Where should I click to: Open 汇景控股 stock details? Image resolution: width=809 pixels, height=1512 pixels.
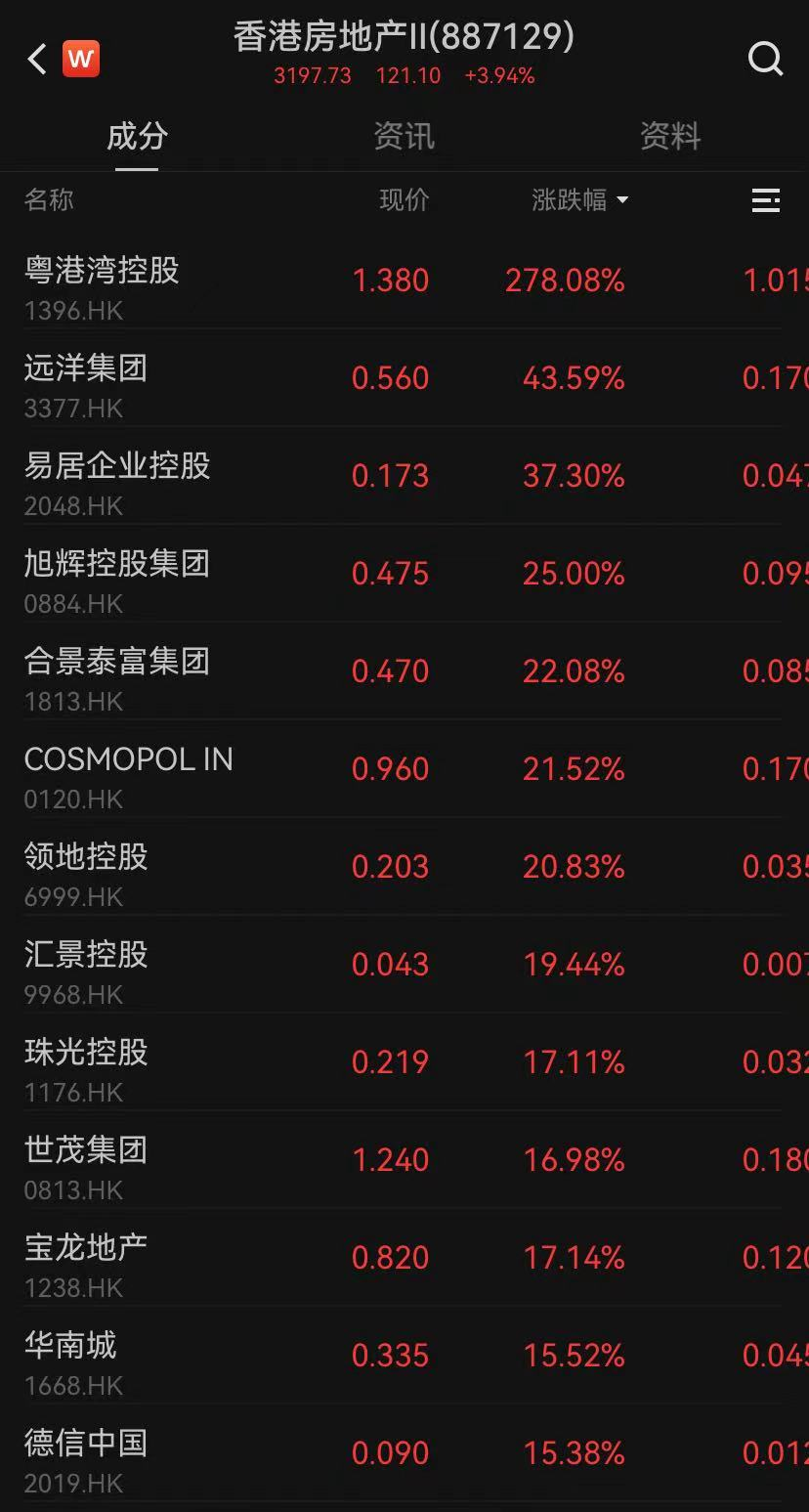point(86,966)
